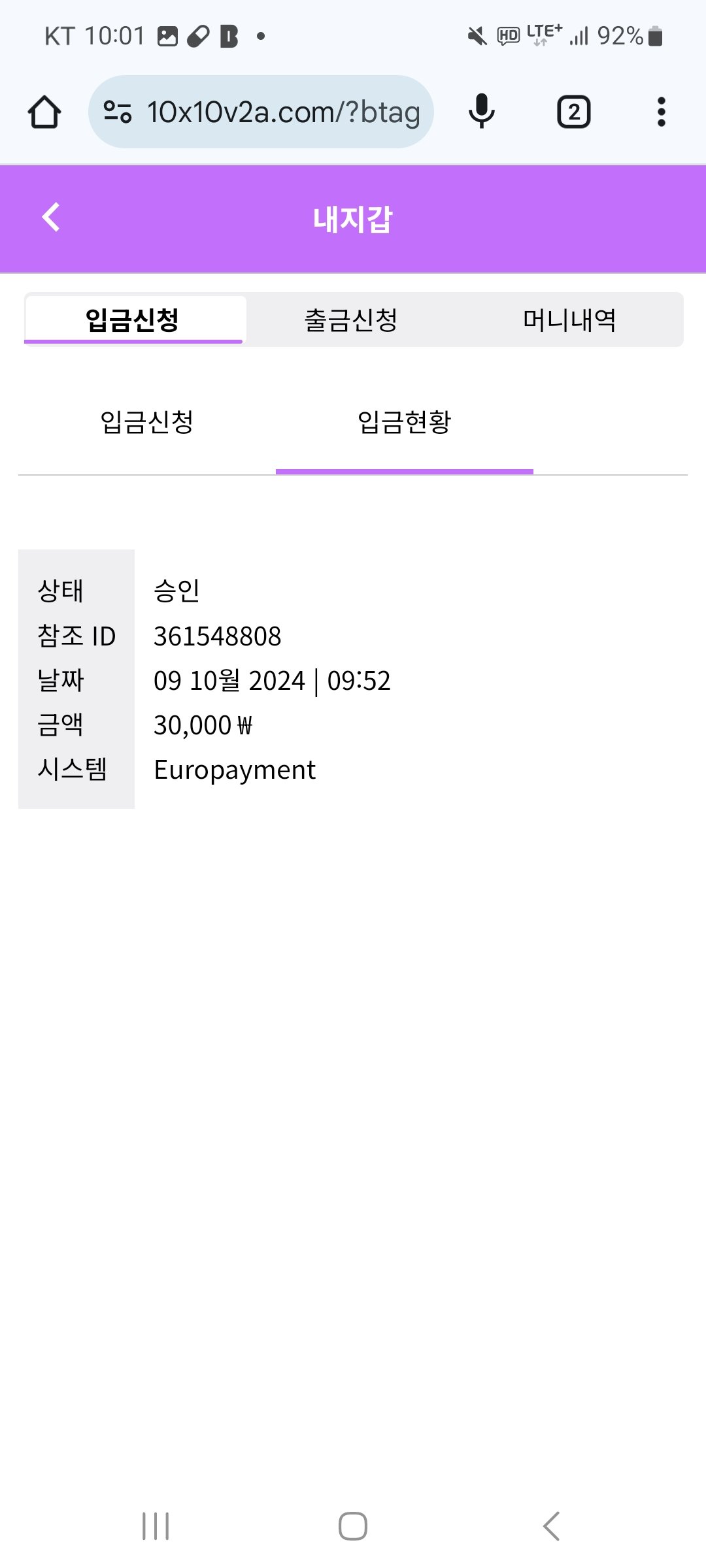Go back from the 내지갑 page
Screen dimensions: 706x1568
pyautogui.click(x=51, y=218)
